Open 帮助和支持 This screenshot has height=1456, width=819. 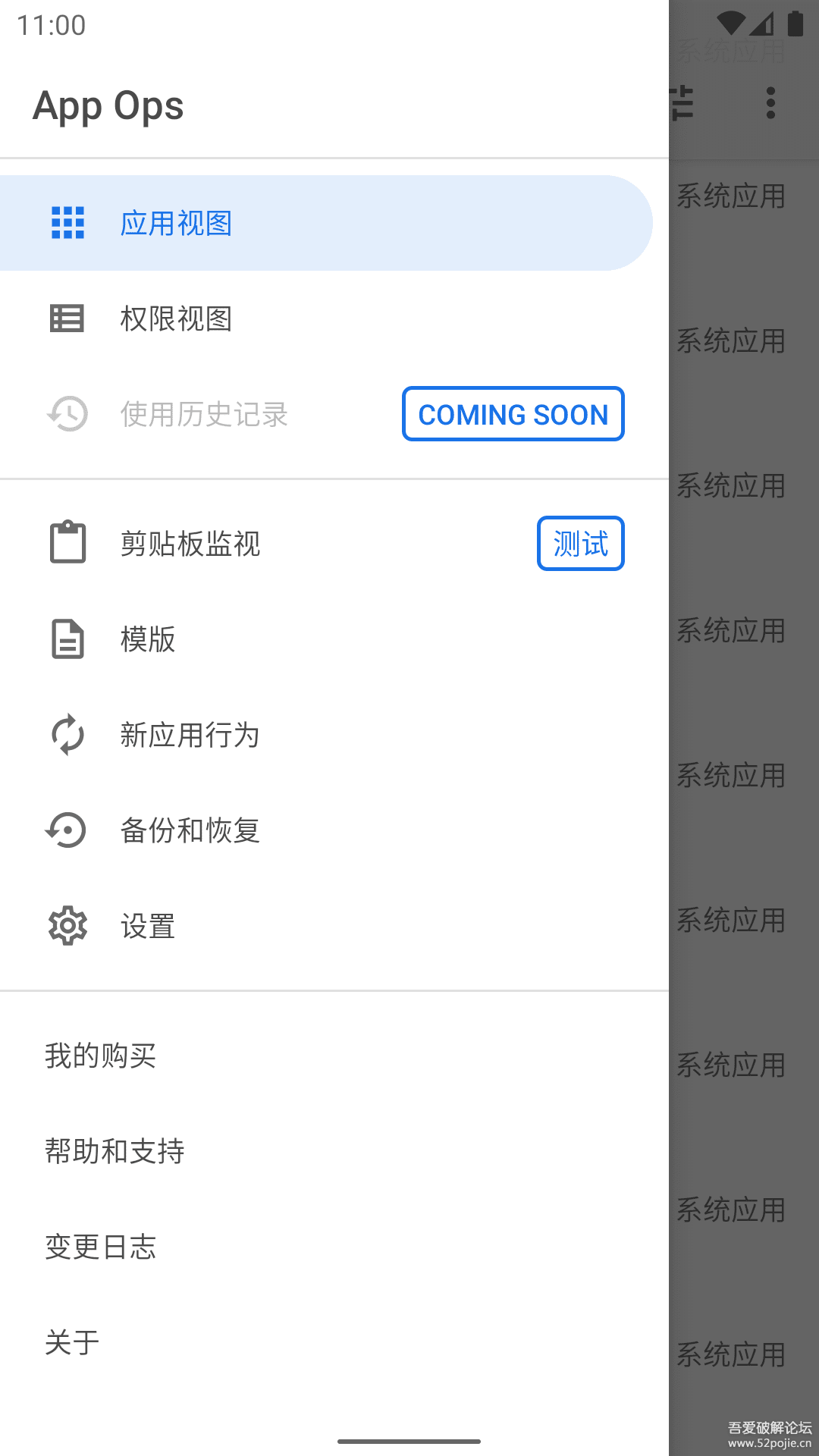point(115,1151)
